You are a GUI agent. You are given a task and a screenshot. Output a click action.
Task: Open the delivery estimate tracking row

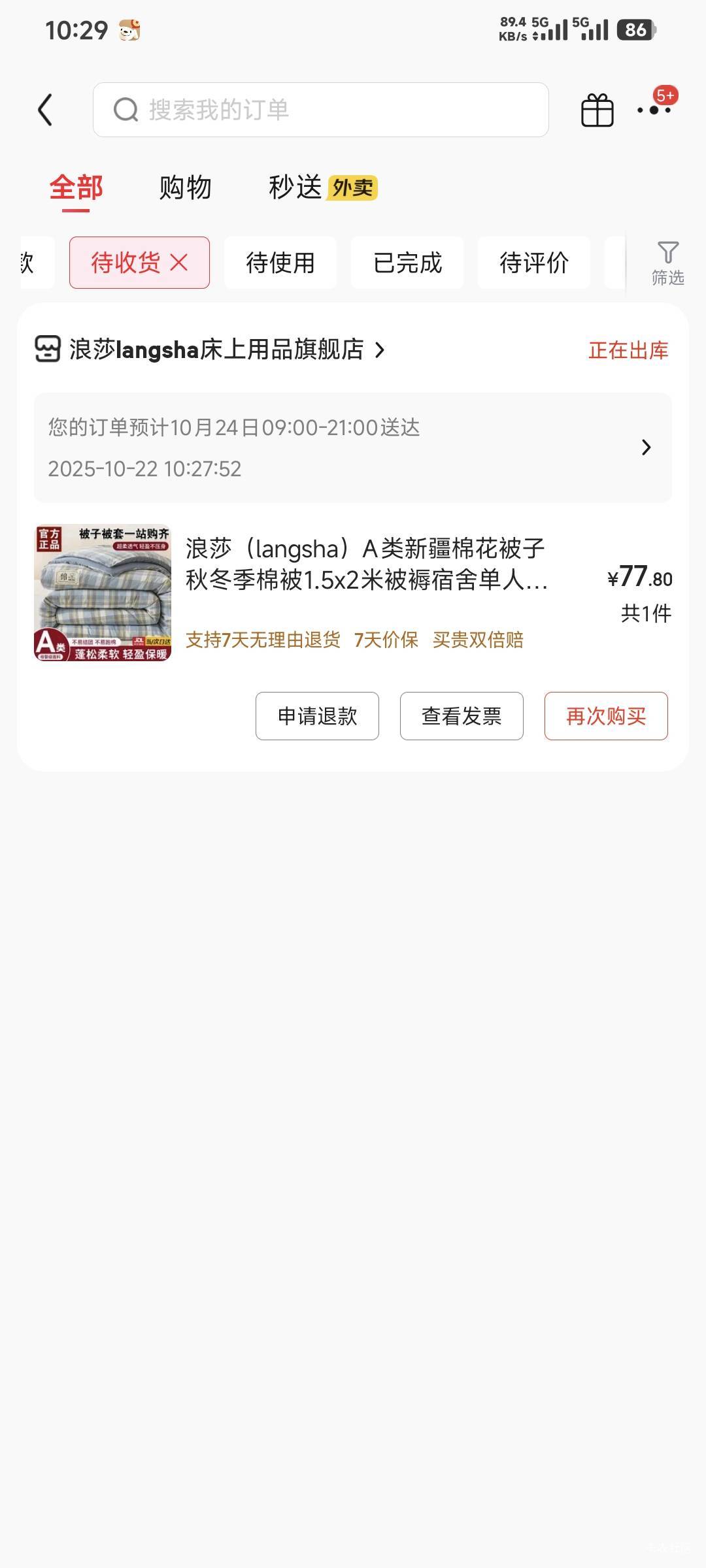coord(353,448)
